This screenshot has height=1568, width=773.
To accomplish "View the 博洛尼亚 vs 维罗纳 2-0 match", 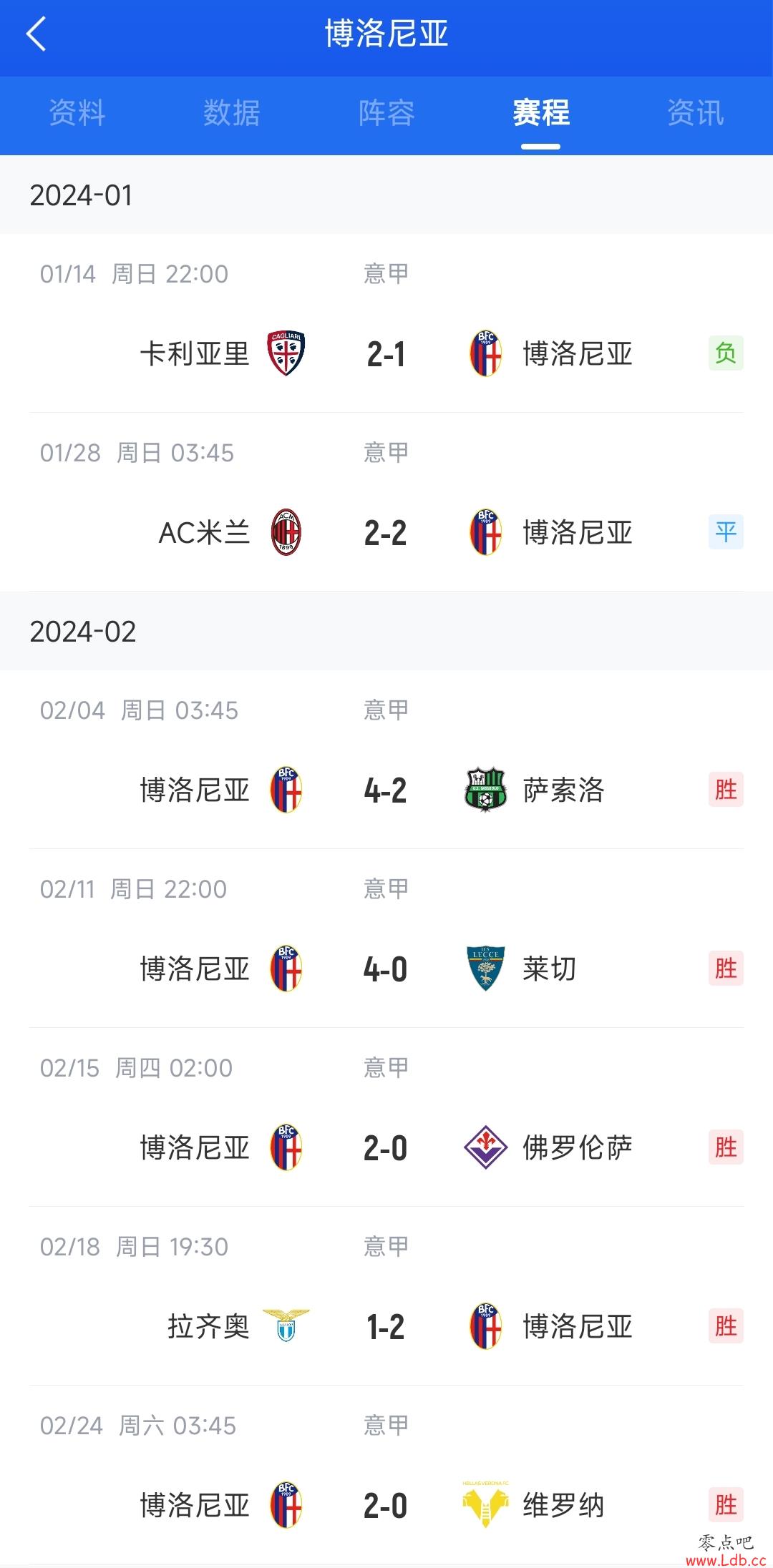I will point(386,1475).
